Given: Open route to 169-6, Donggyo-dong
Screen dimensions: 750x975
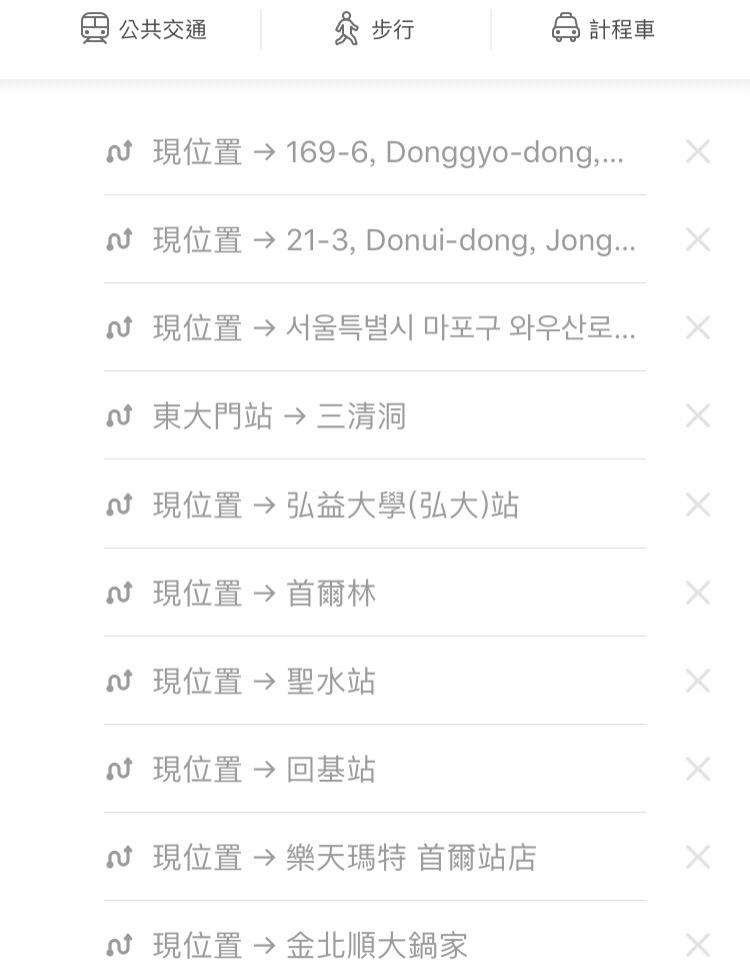Looking at the screenshot, I should point(388,152).
